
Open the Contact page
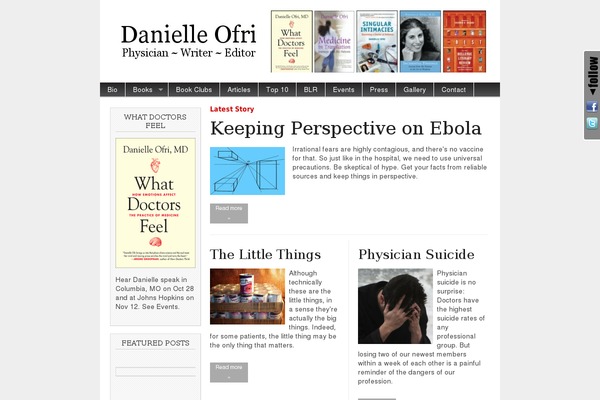453,90
